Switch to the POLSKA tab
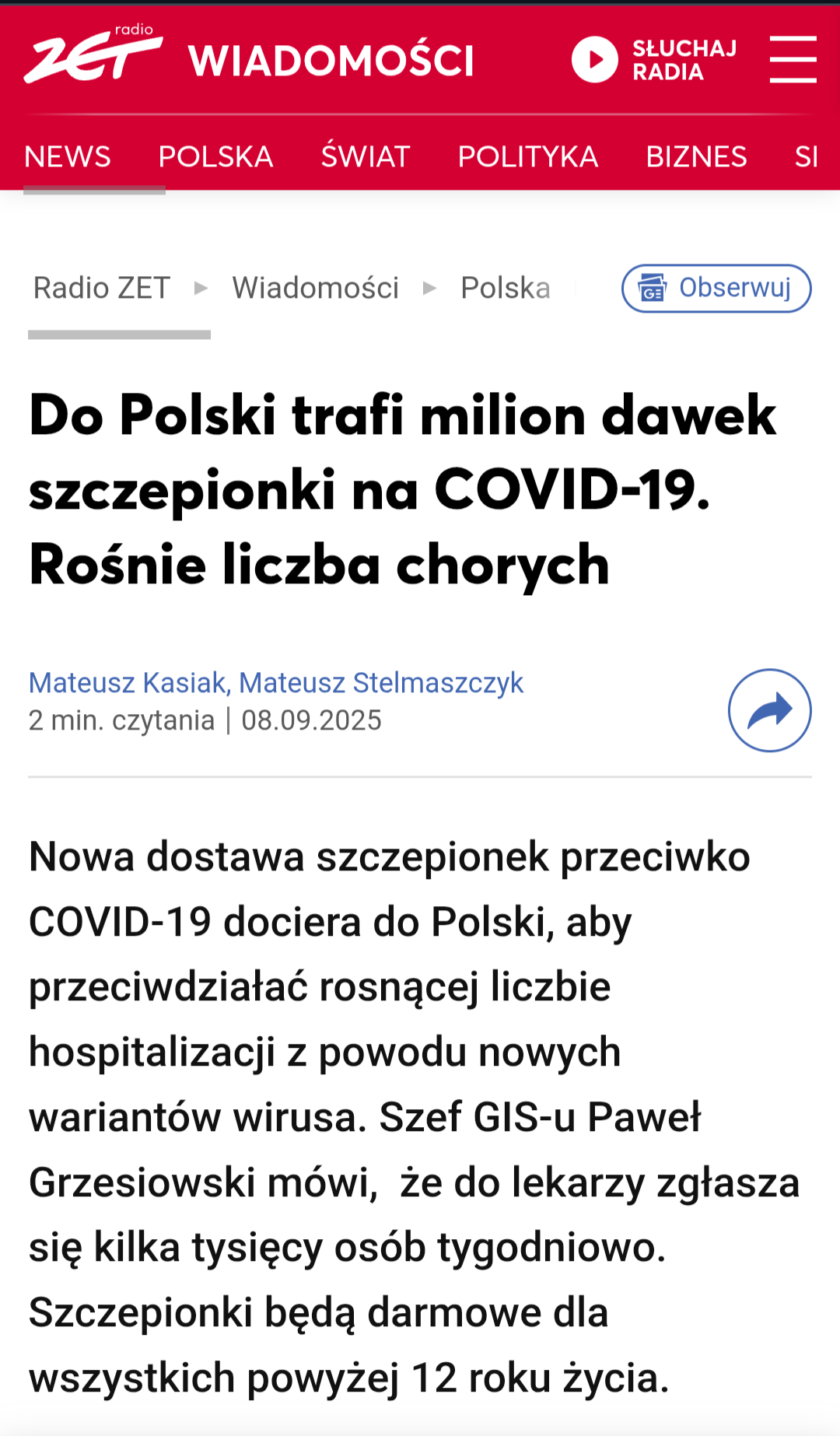The height and width of the screenshot is (1436, 840). click(x=215, y=156)
